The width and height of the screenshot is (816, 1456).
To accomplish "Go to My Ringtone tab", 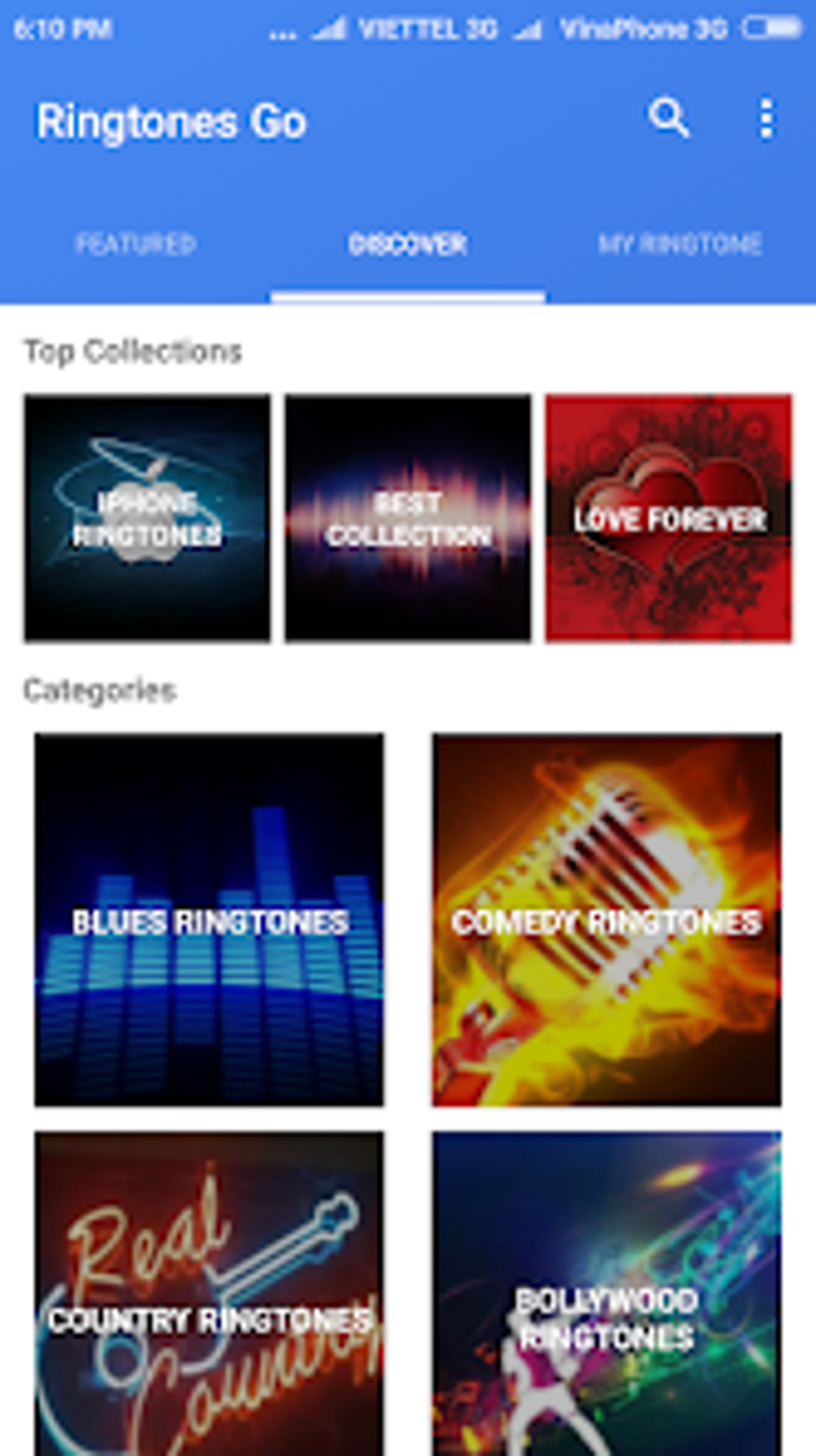I will (x=680, y=243).
